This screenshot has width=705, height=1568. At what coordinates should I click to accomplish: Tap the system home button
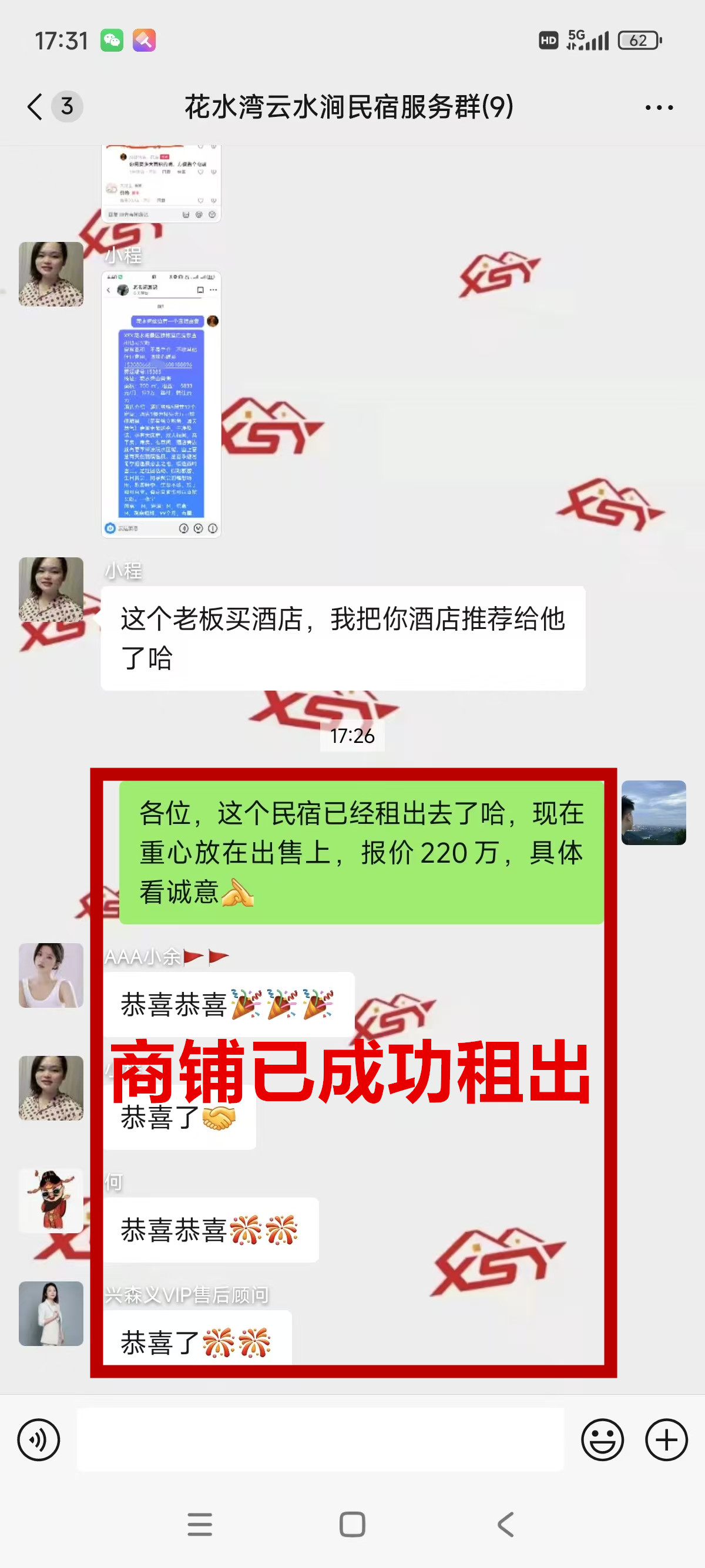click(x=352, y=1524)
